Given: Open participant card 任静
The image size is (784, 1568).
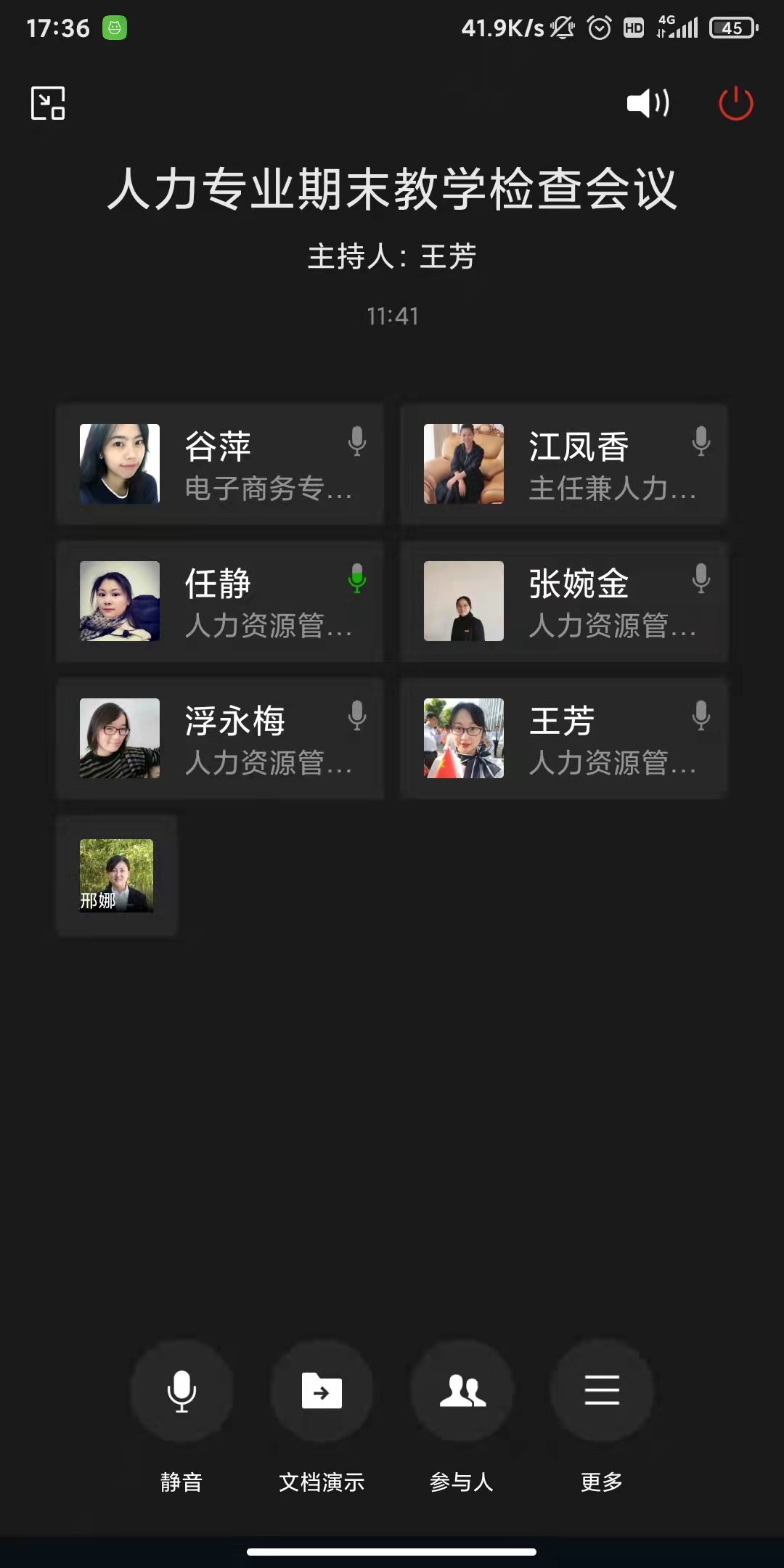Looking at the screenshot, I should (220, 601).
